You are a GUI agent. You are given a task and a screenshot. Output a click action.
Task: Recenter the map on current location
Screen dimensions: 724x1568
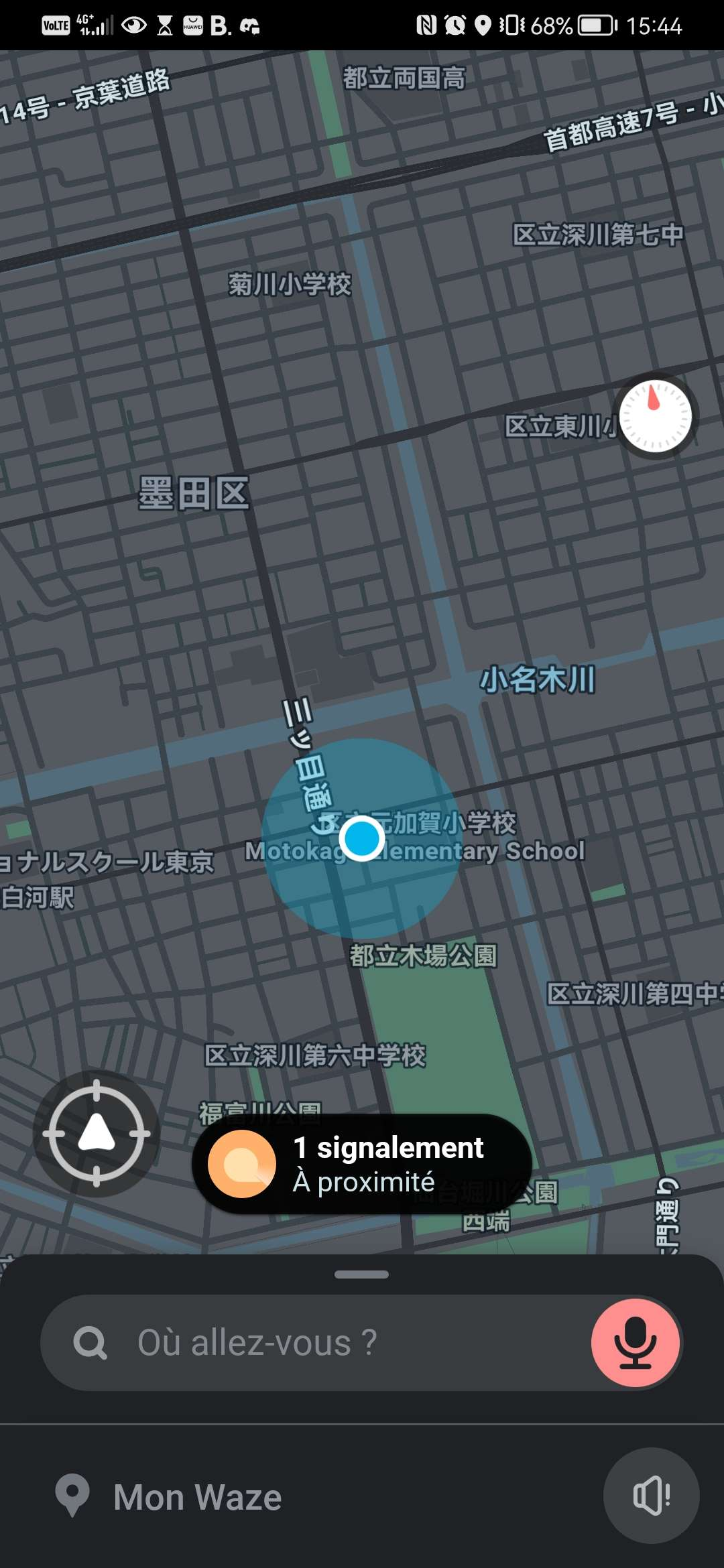(x=97, y=1133)
